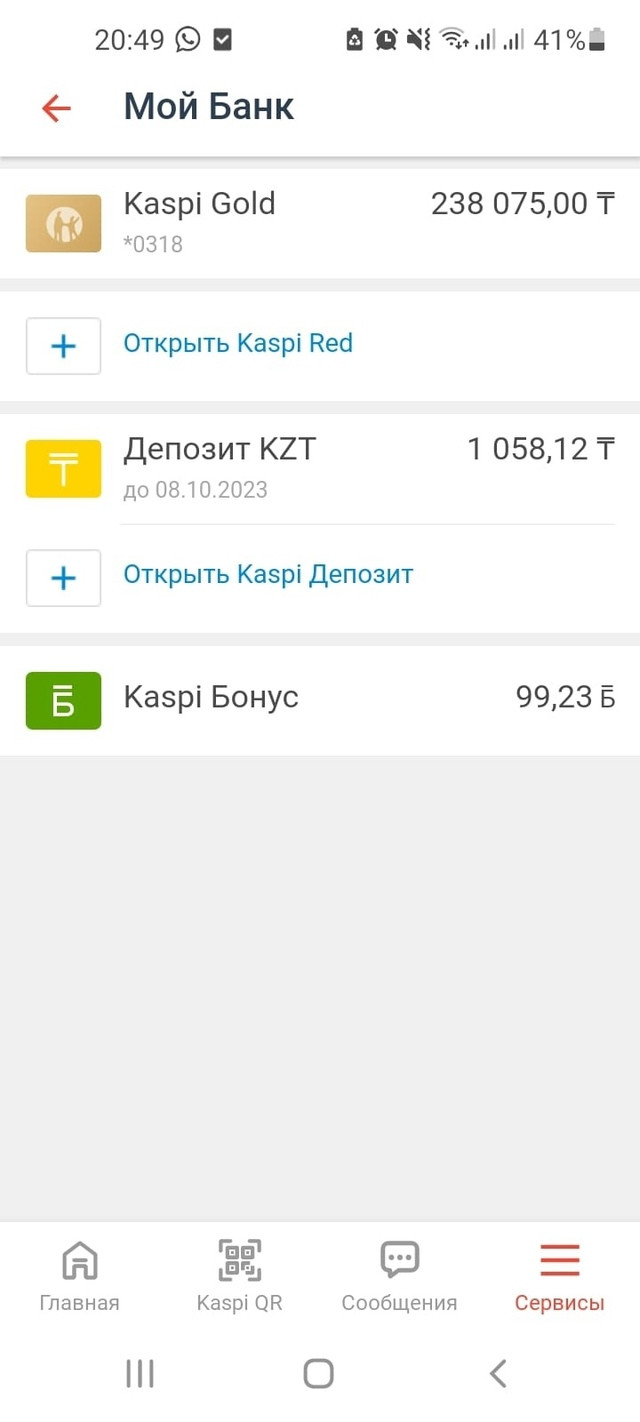The width and height of the screenshot is (640, 1422).
Task: Open the Депозит KZT account
Action: [320, 468]
